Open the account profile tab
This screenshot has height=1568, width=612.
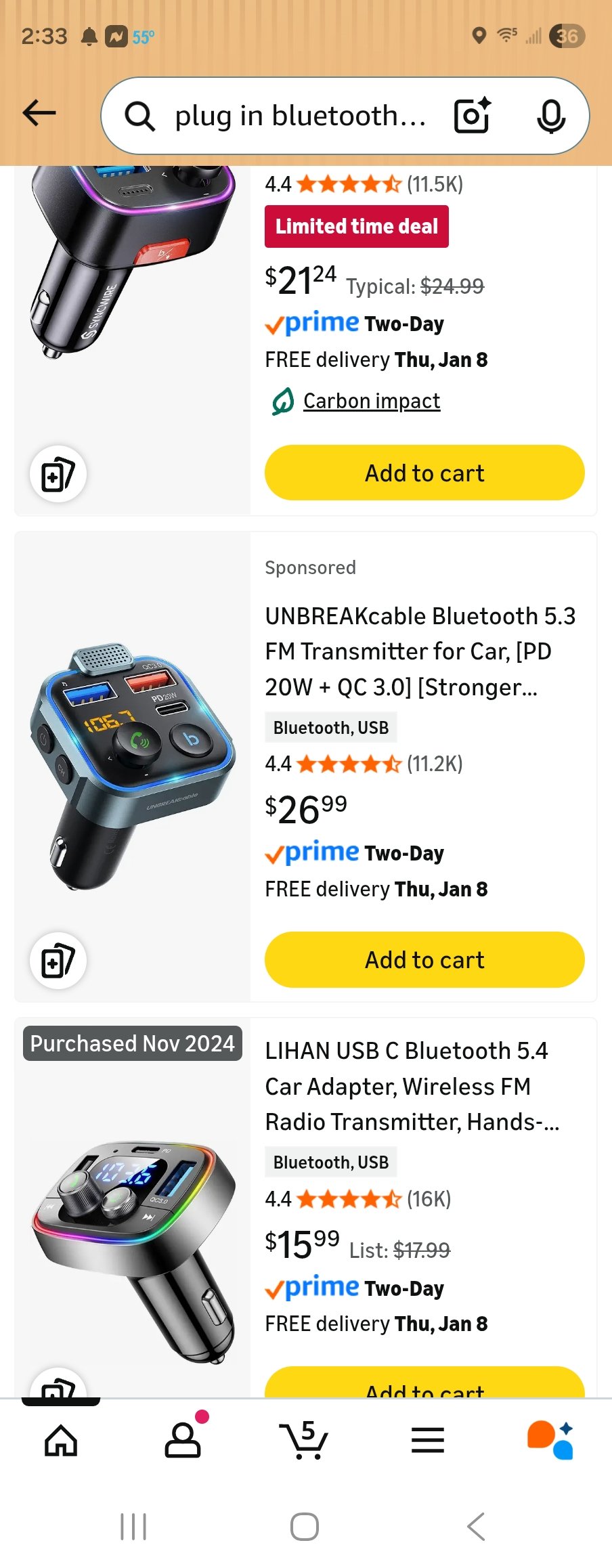[x=183, y=1439]
